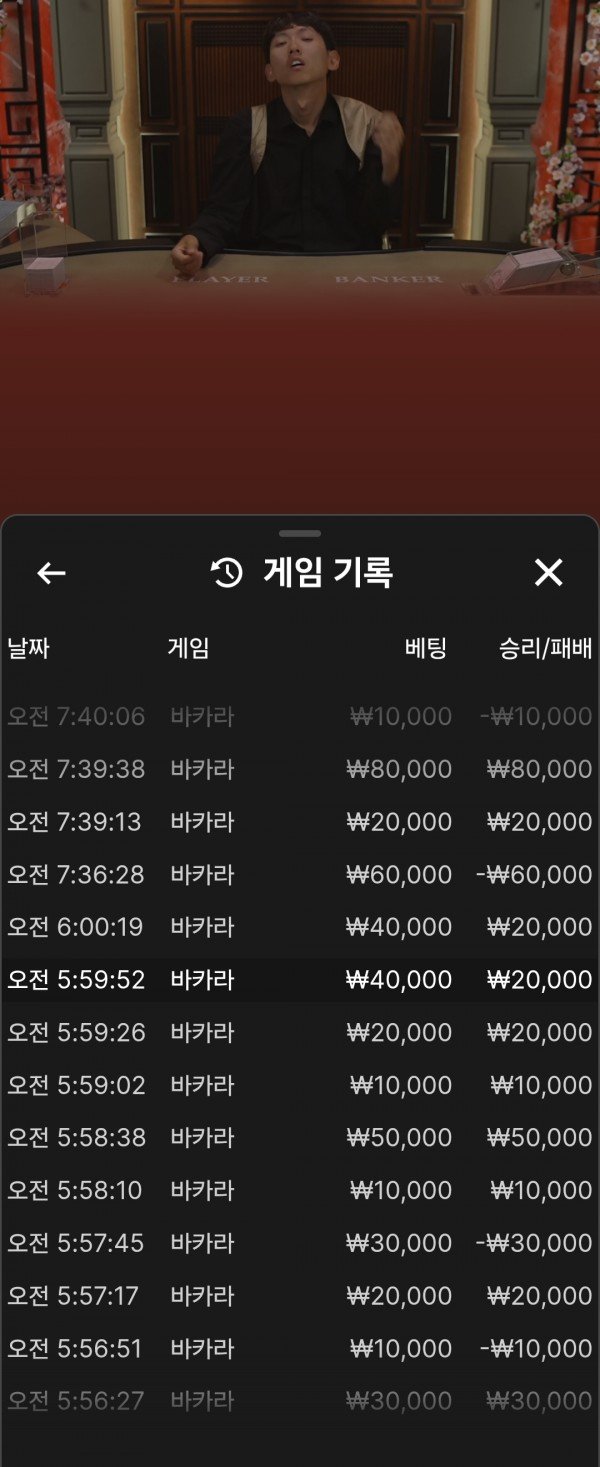View the record at 오전 7:36:28
The width and height of the screenshot is (600, 1467).
[300, 875]
